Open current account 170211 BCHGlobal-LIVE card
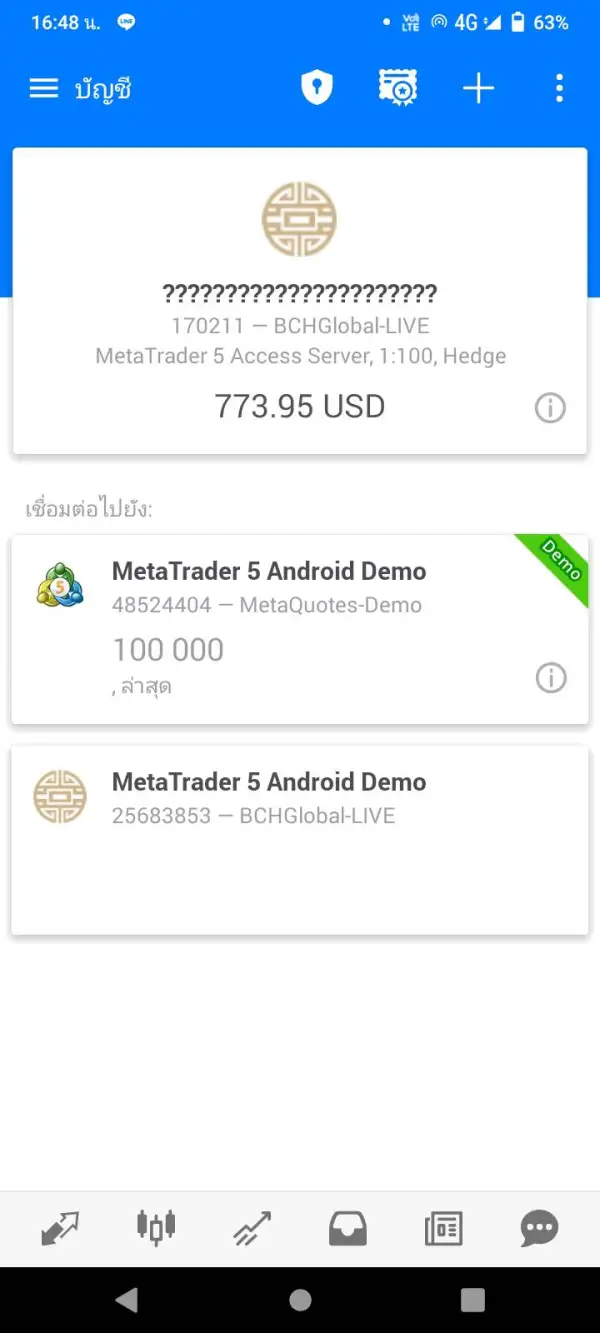Screen dimensions: 600x1333 click(300, 300)
